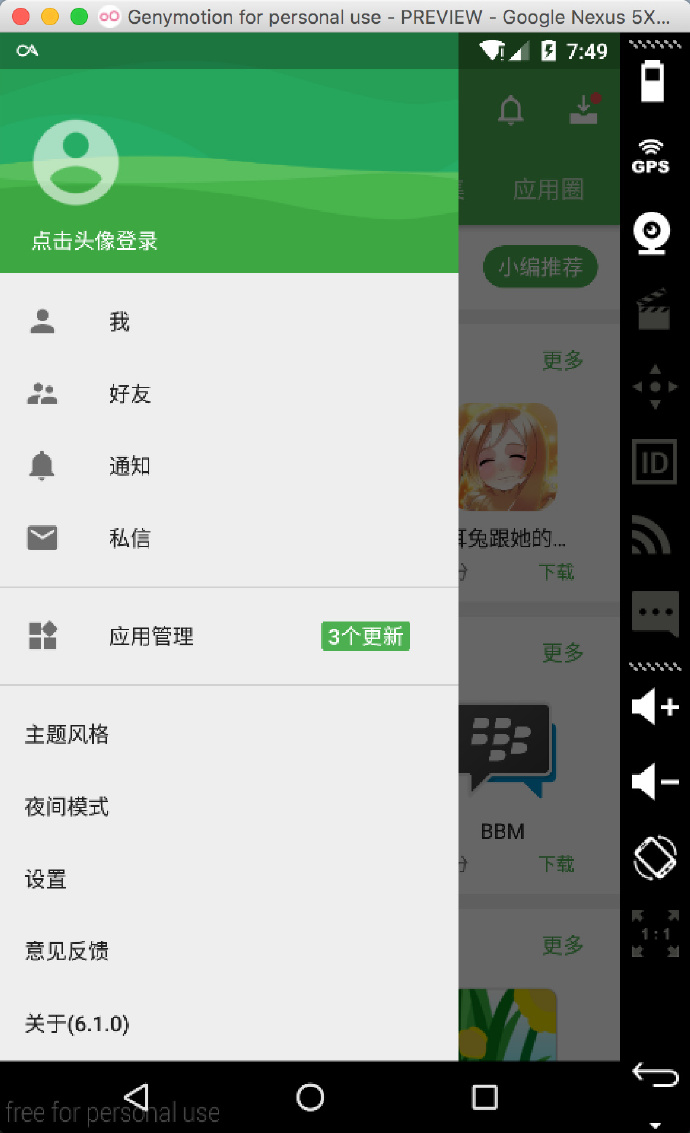This screenshot has height=1133, width=690.
Task: Go to the Android home screen
Action: point(310,1097)
